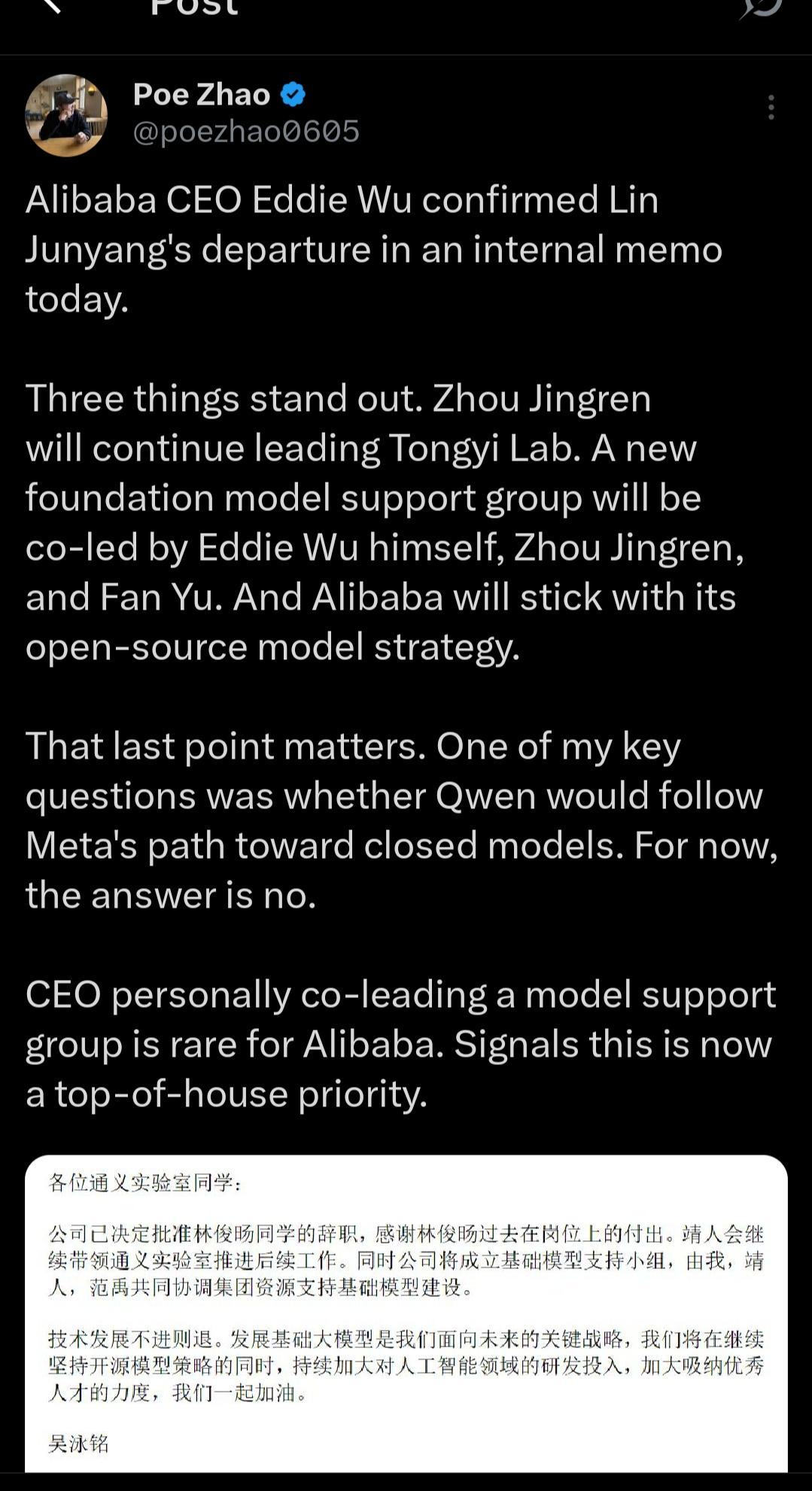This screenshot has width=812, height=1491.
Task: Open Poe Zhao's profile picture
Action: coord(66,115)
